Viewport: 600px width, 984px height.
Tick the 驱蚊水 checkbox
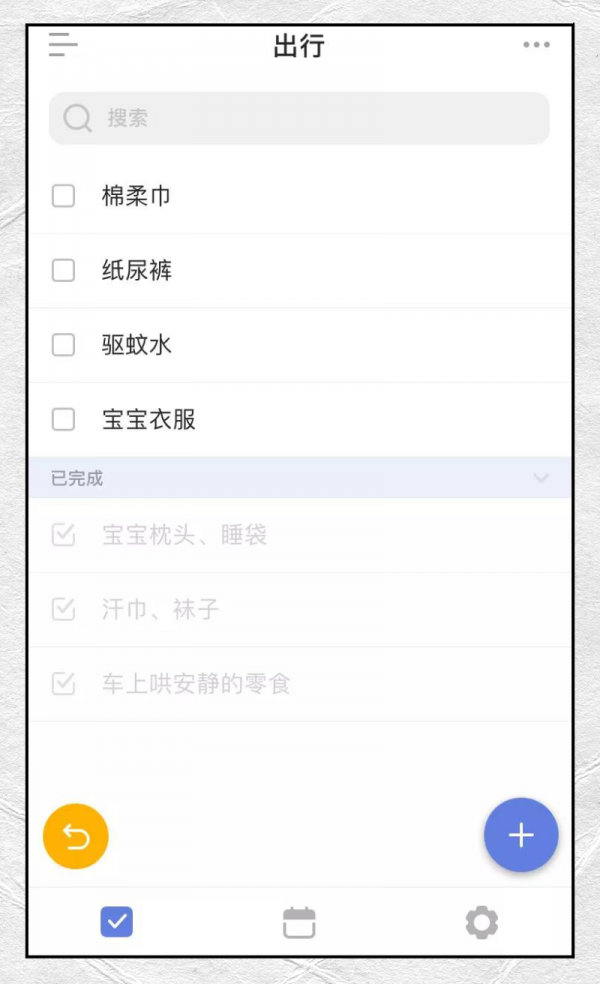coord(63,345)
